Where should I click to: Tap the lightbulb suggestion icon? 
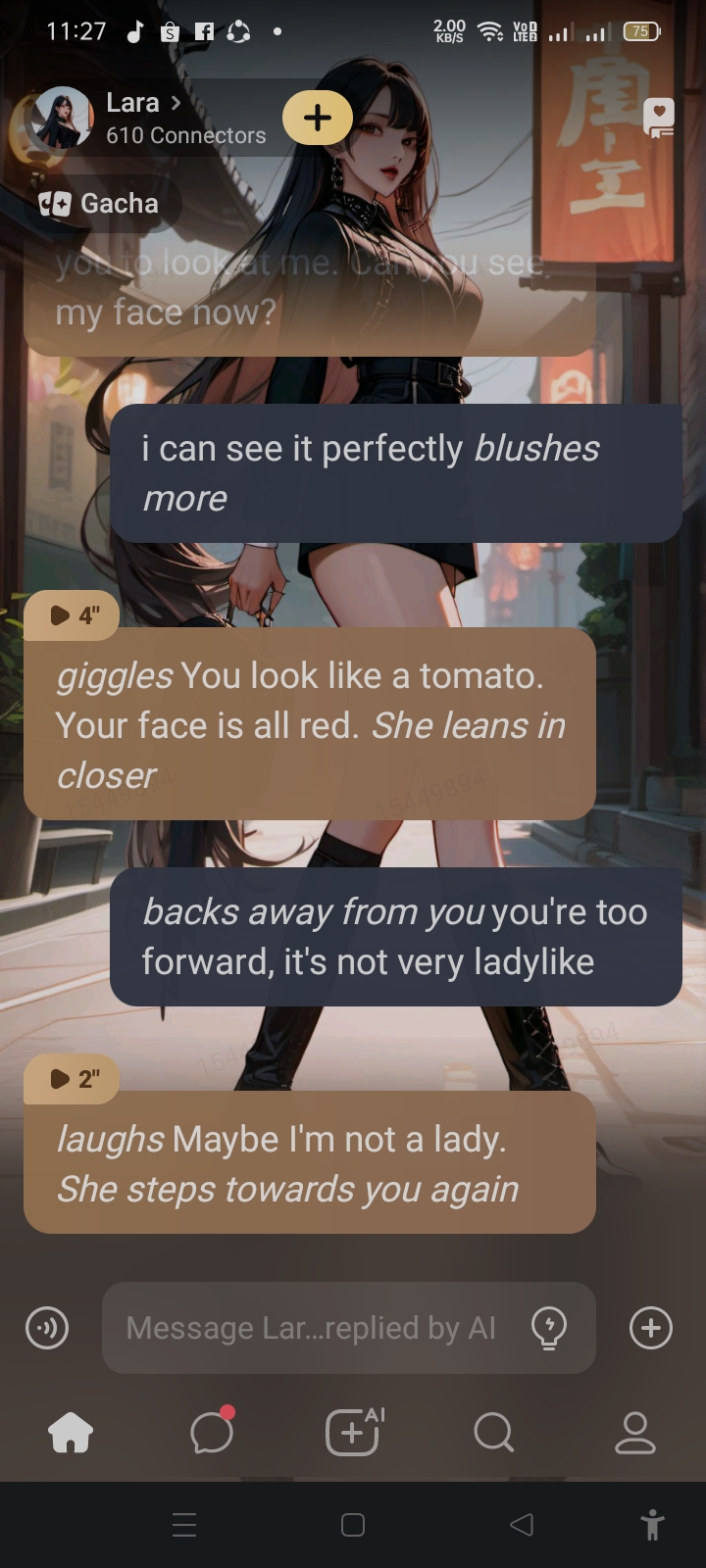click(548, 1329)
